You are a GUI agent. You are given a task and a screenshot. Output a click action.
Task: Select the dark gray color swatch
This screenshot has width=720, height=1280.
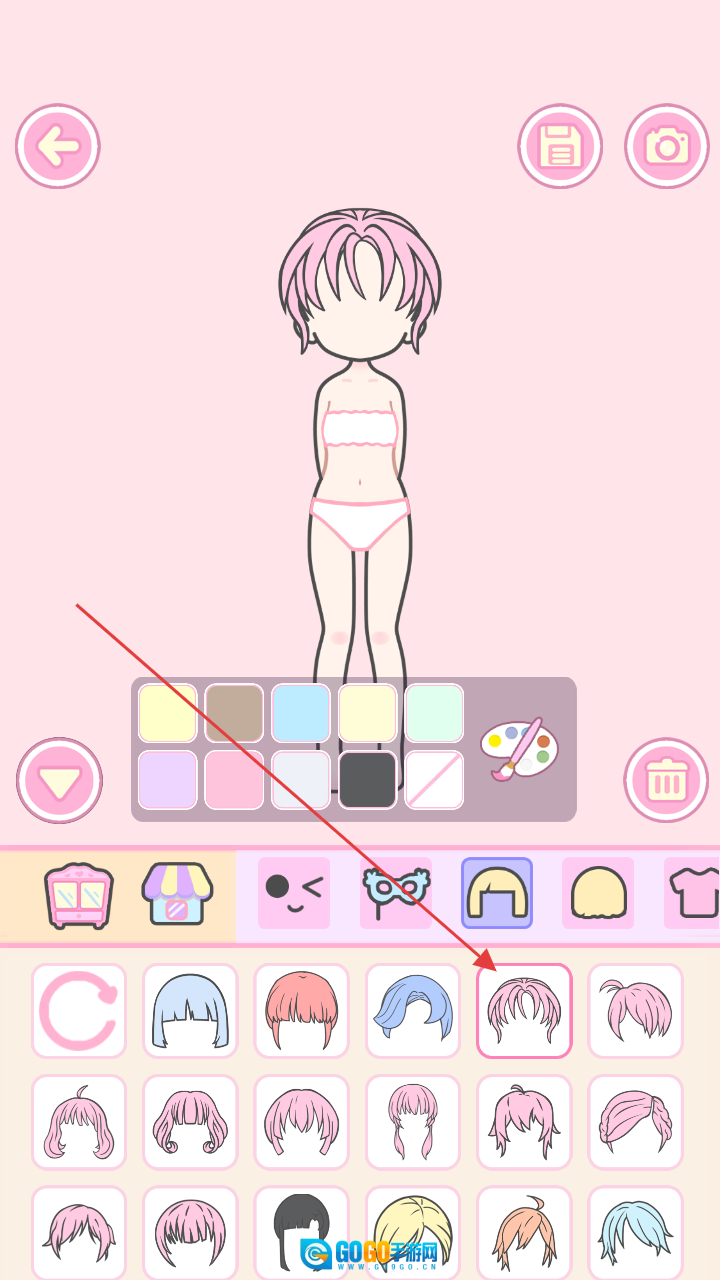(368, 780)
